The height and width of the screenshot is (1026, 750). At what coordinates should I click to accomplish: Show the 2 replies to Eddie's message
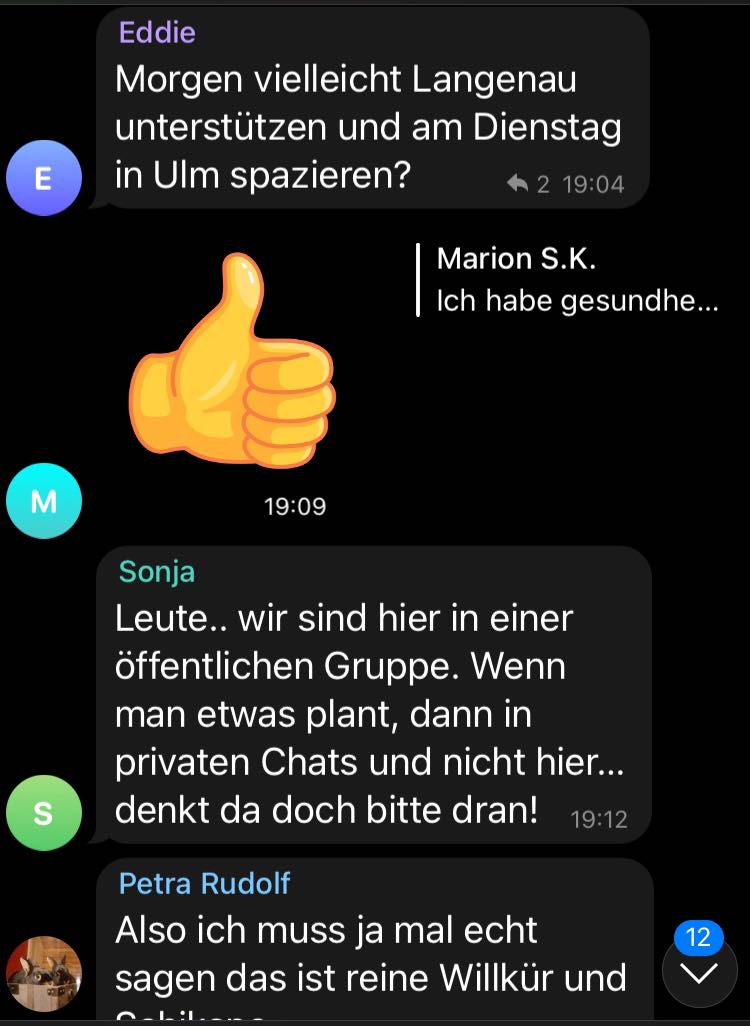tap(528, 184)
